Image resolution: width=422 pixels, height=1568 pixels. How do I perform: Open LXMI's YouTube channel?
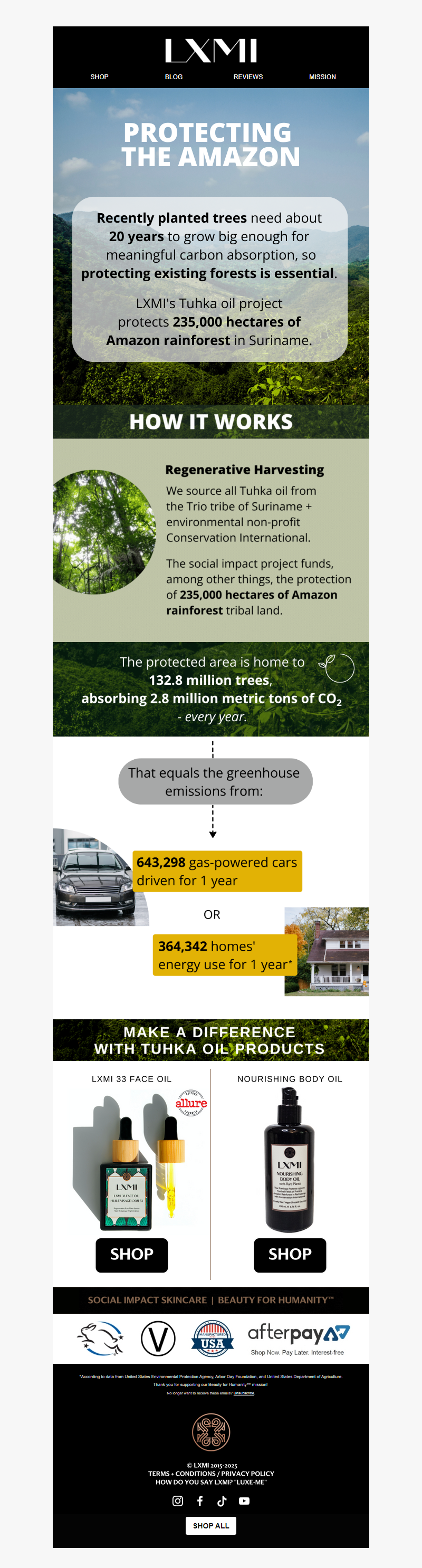click(x=244, y=1501)
